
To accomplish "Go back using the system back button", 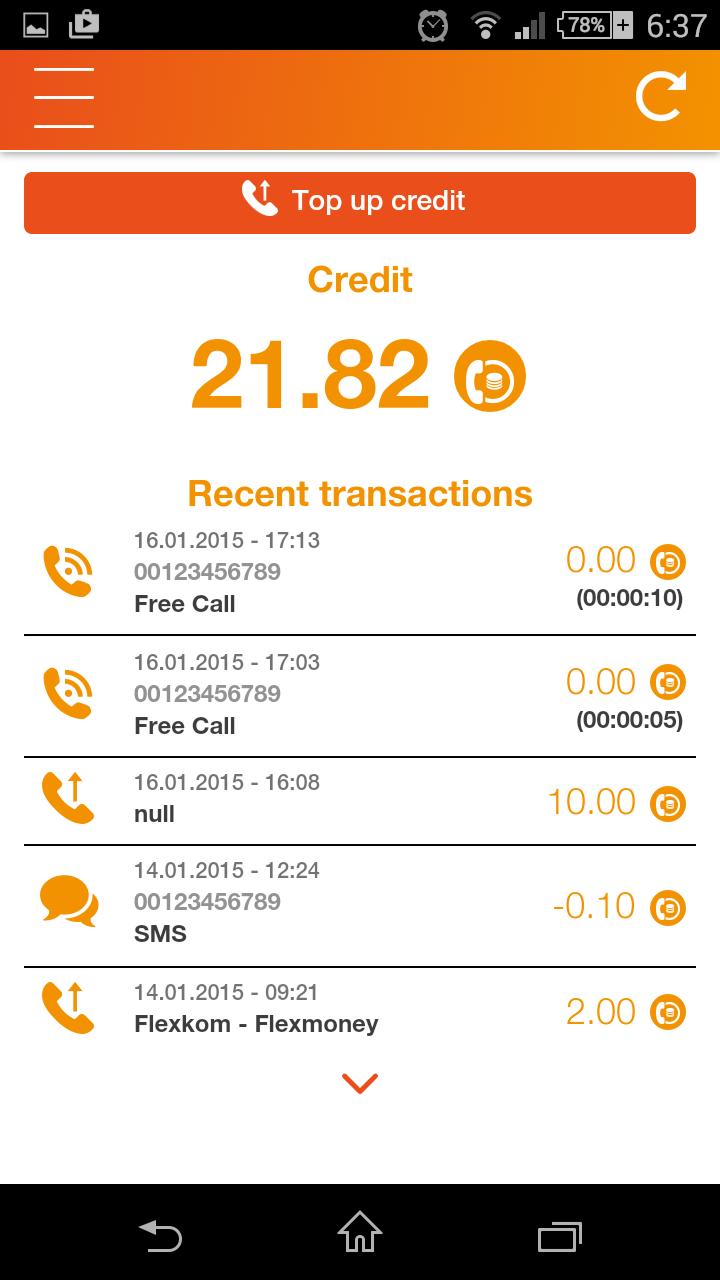I will click(160, 1235).
